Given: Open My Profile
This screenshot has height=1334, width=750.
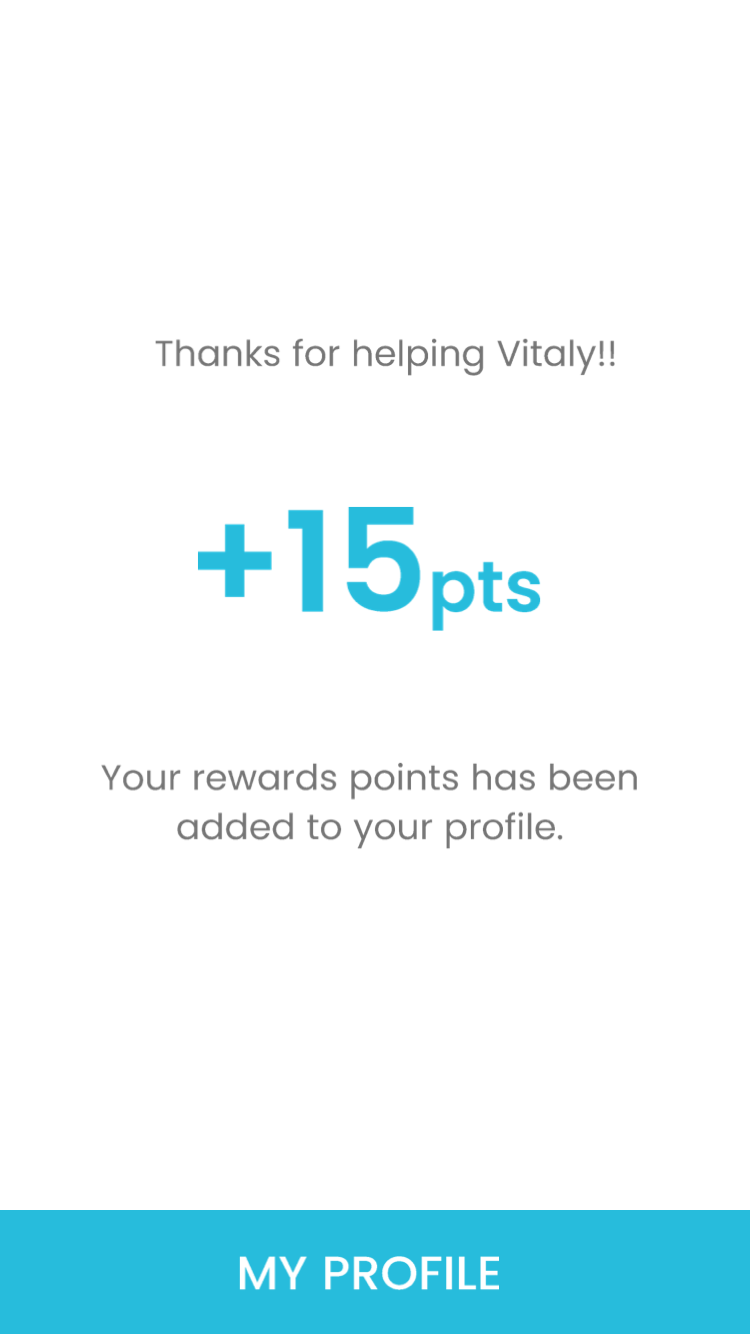Looking at the screenshot, I should 375,1272.
